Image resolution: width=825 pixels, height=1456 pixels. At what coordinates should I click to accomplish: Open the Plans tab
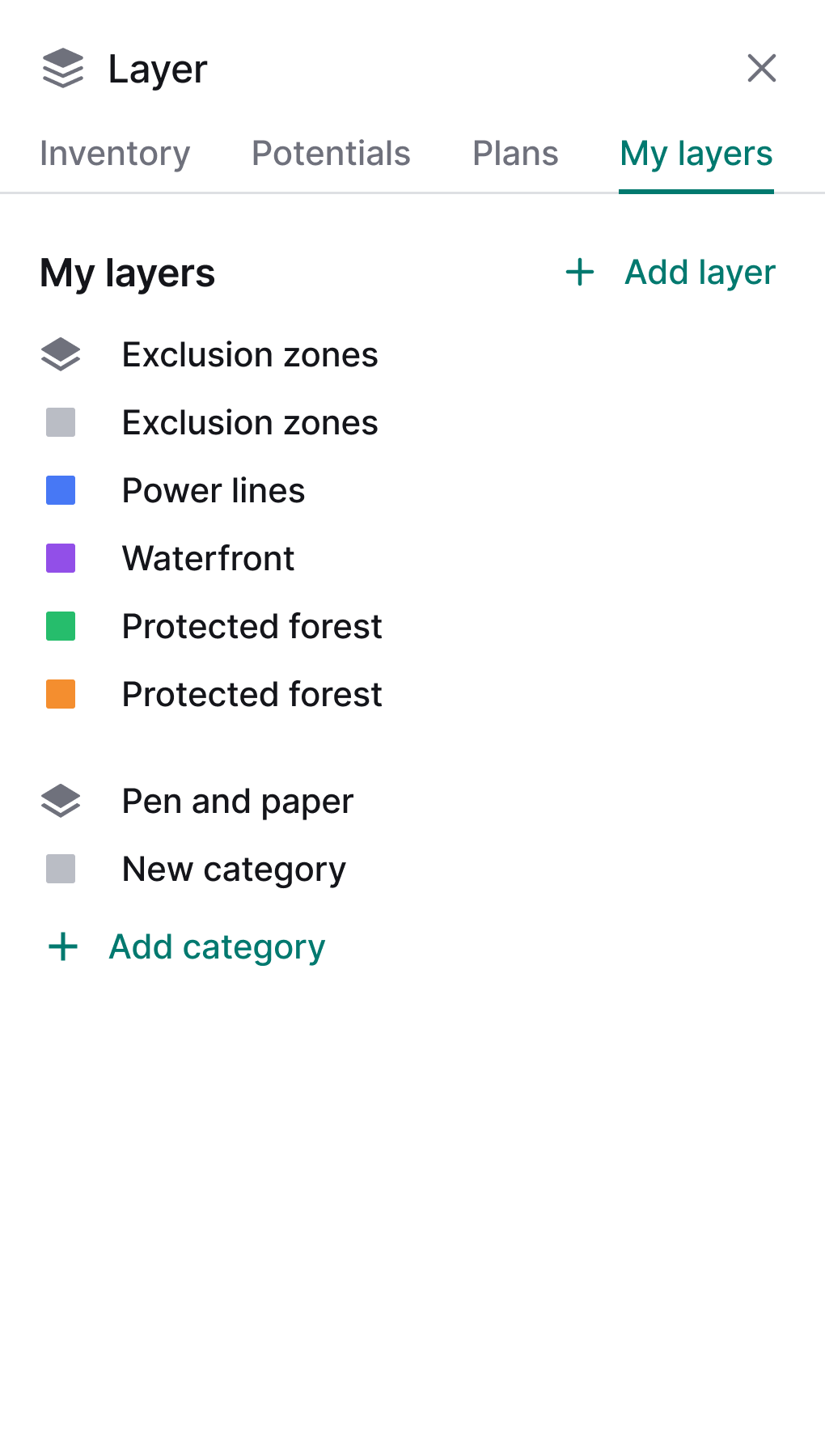pos(515,154)
